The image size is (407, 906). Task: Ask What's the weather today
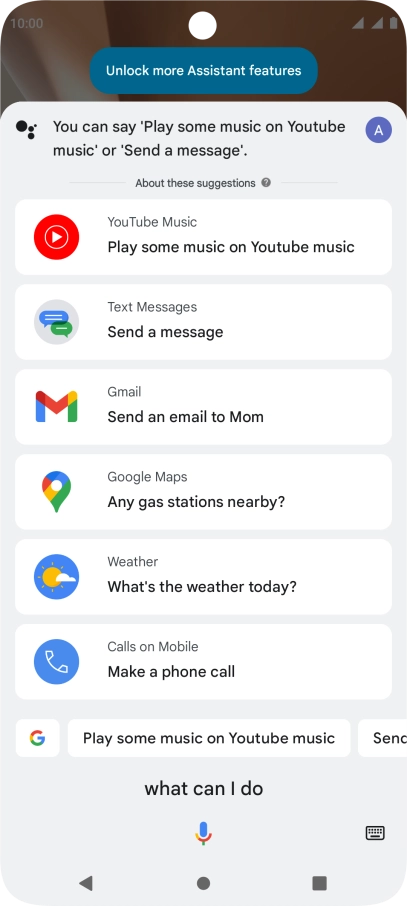click(x=204, y=577)
